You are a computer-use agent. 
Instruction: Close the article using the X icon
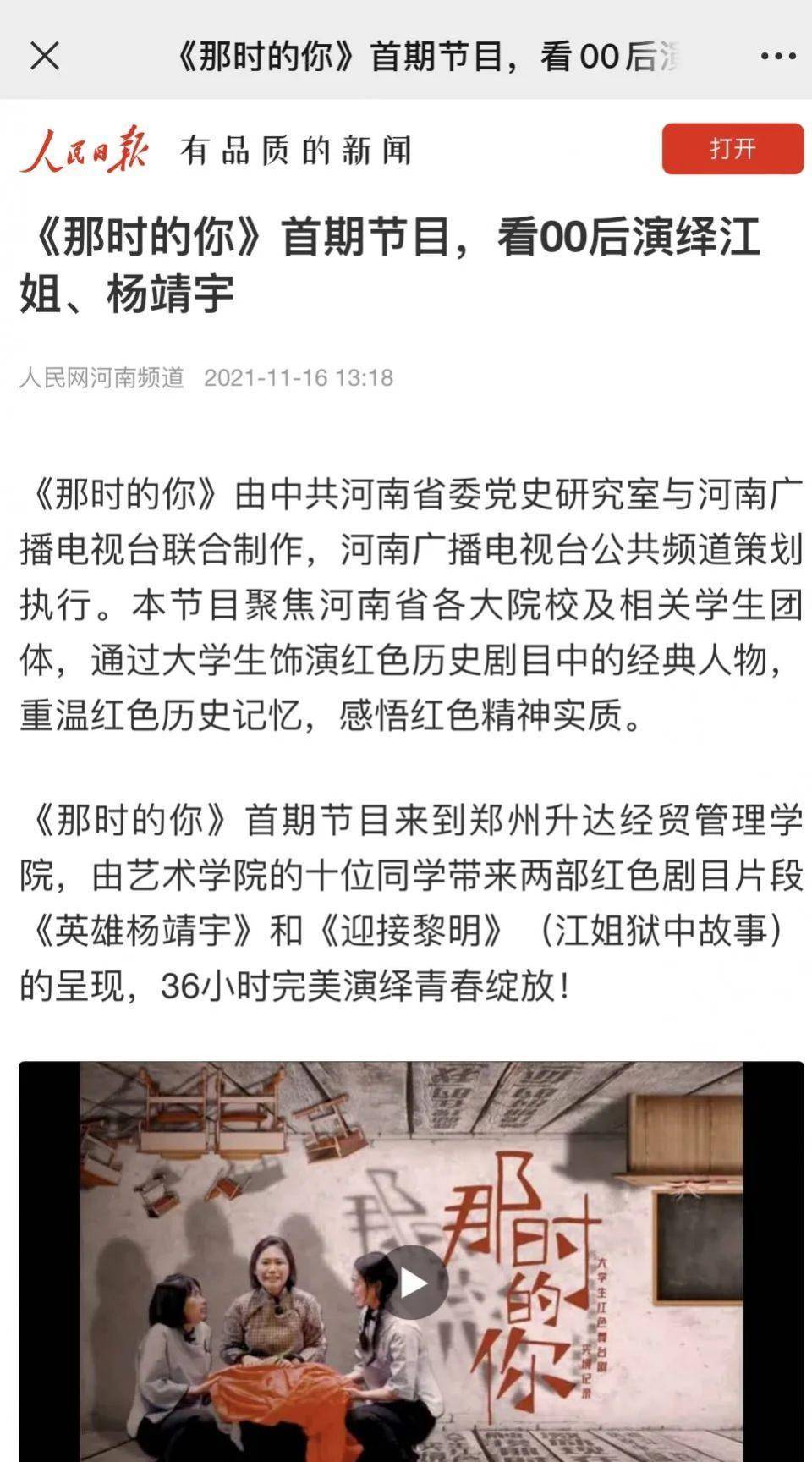pos(47,57)
